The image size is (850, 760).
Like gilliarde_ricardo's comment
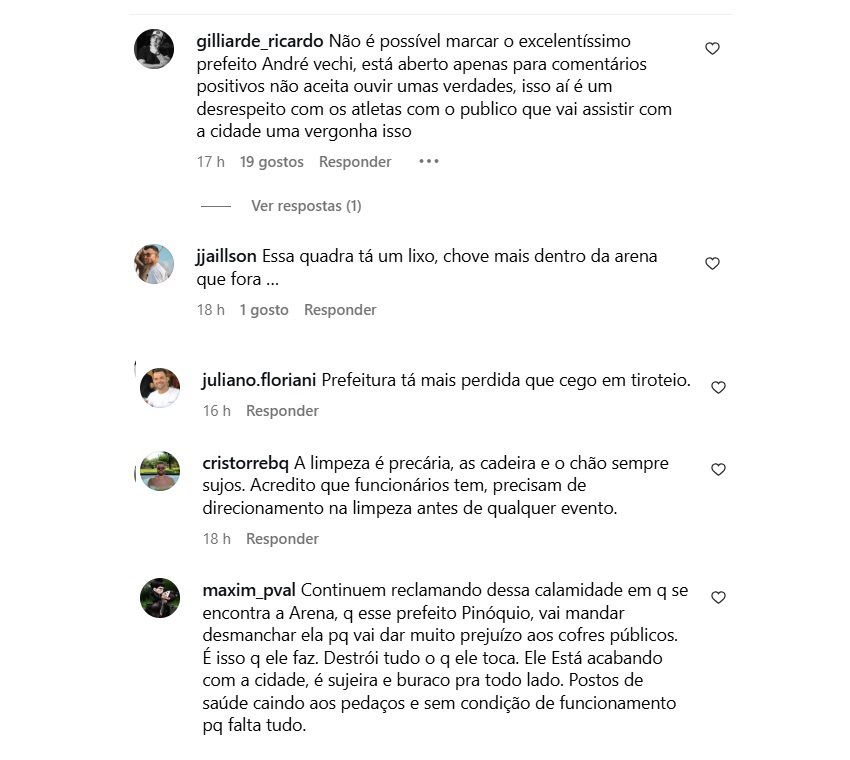click(x=712, y=48)
